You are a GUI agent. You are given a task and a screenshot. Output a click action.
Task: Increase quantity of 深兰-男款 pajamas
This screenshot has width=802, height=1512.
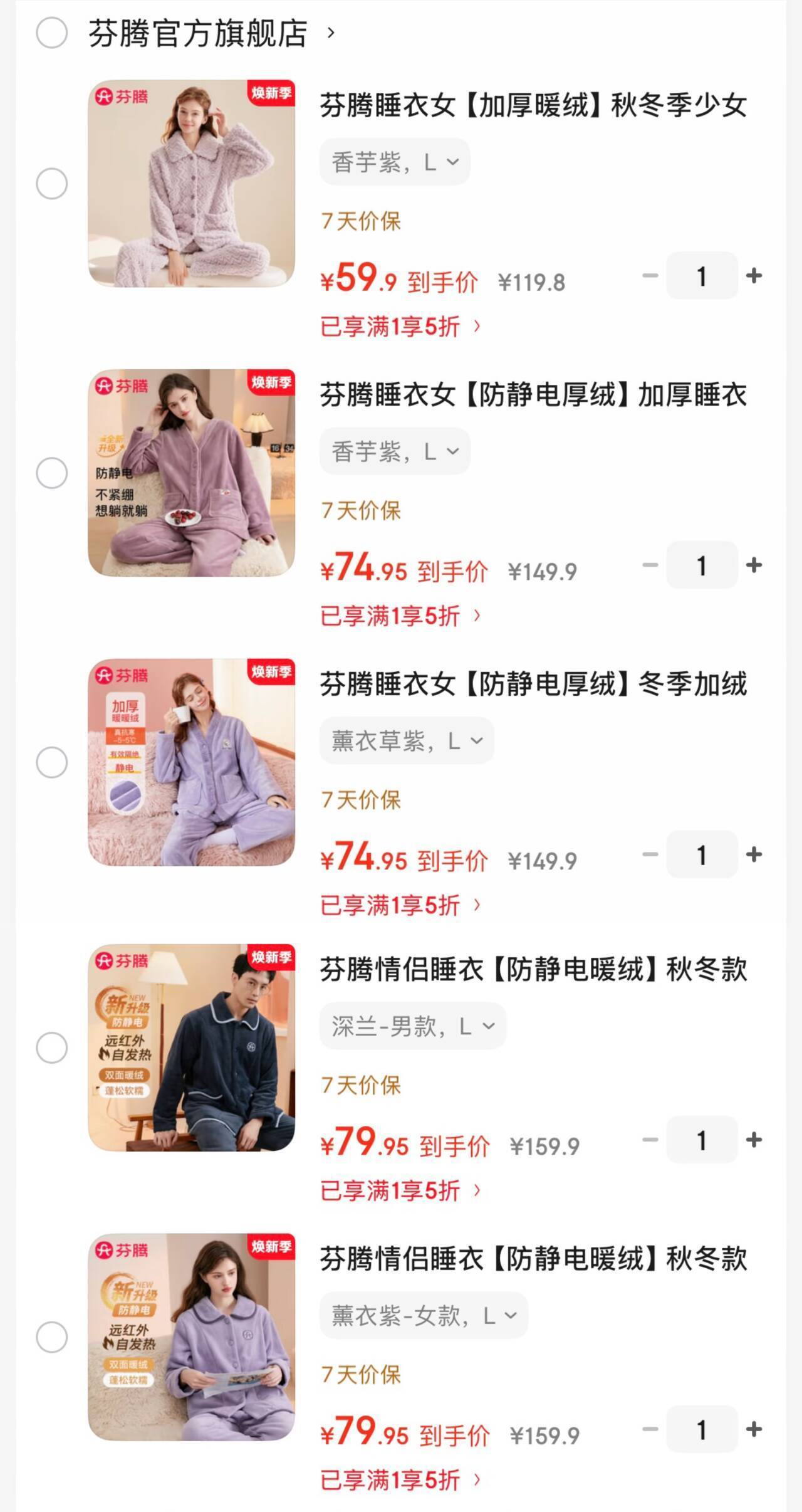click(x=754, y=1140)
